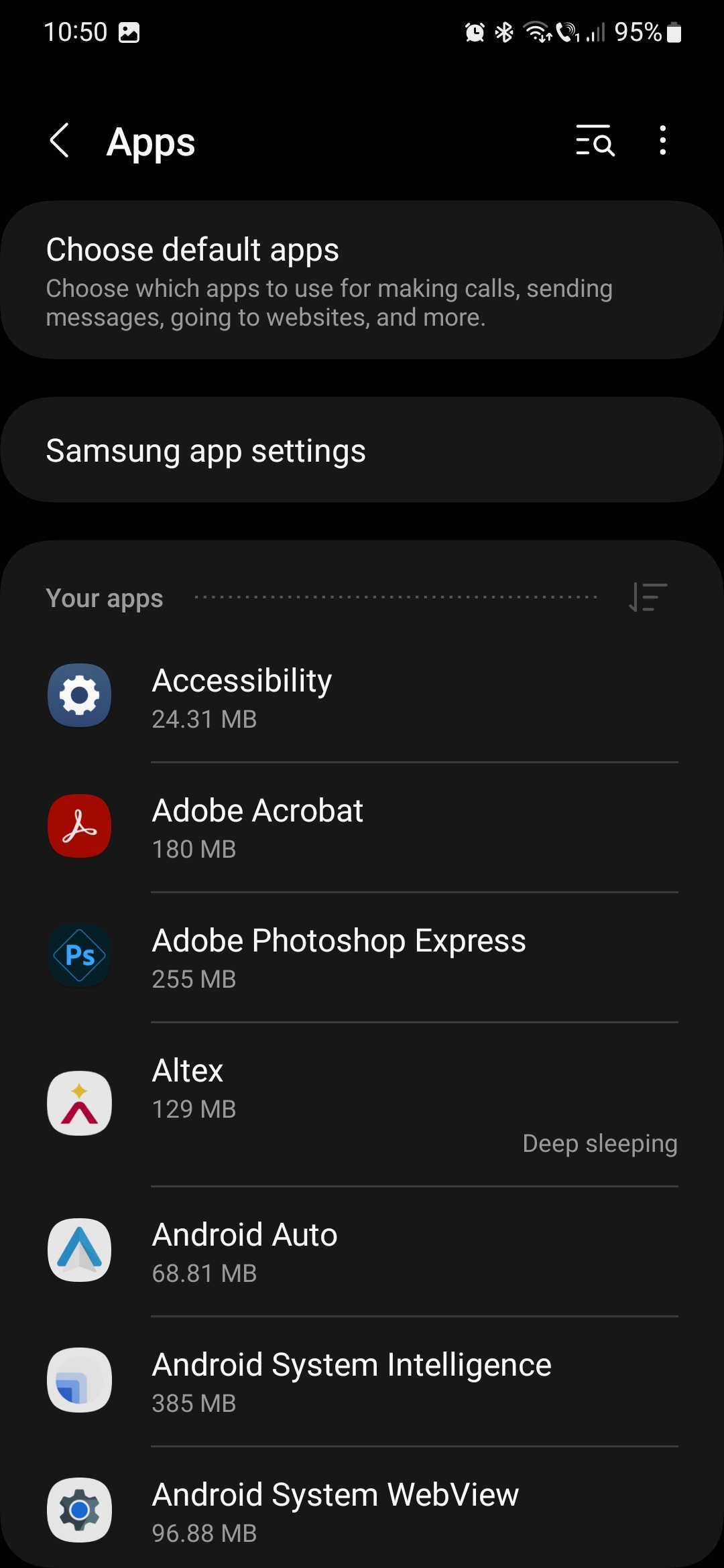Open the three-dot overflow menu

pyautogui.click(x=662, y=141)
